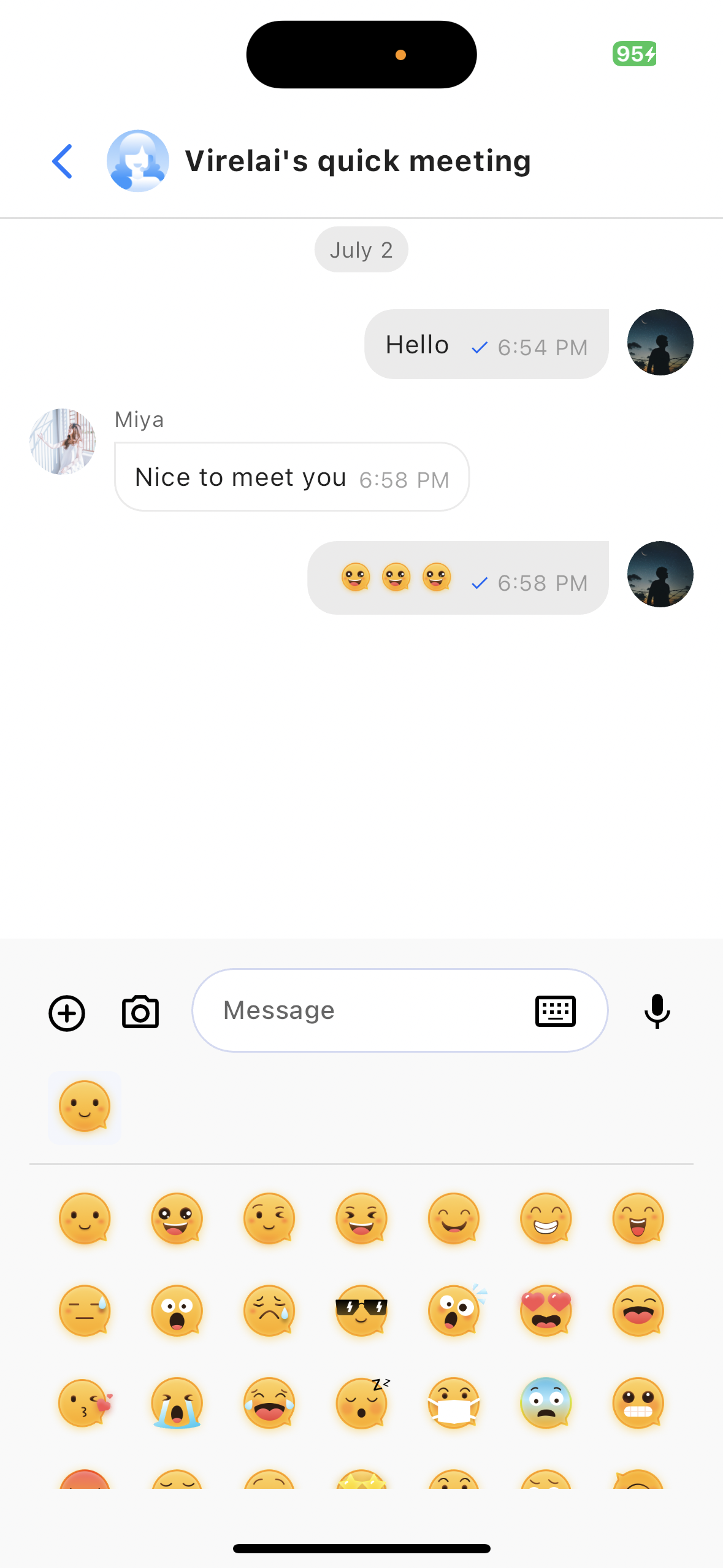
Task: Insert the sweat drop unamused emoji
Action: coord(85,1310)
